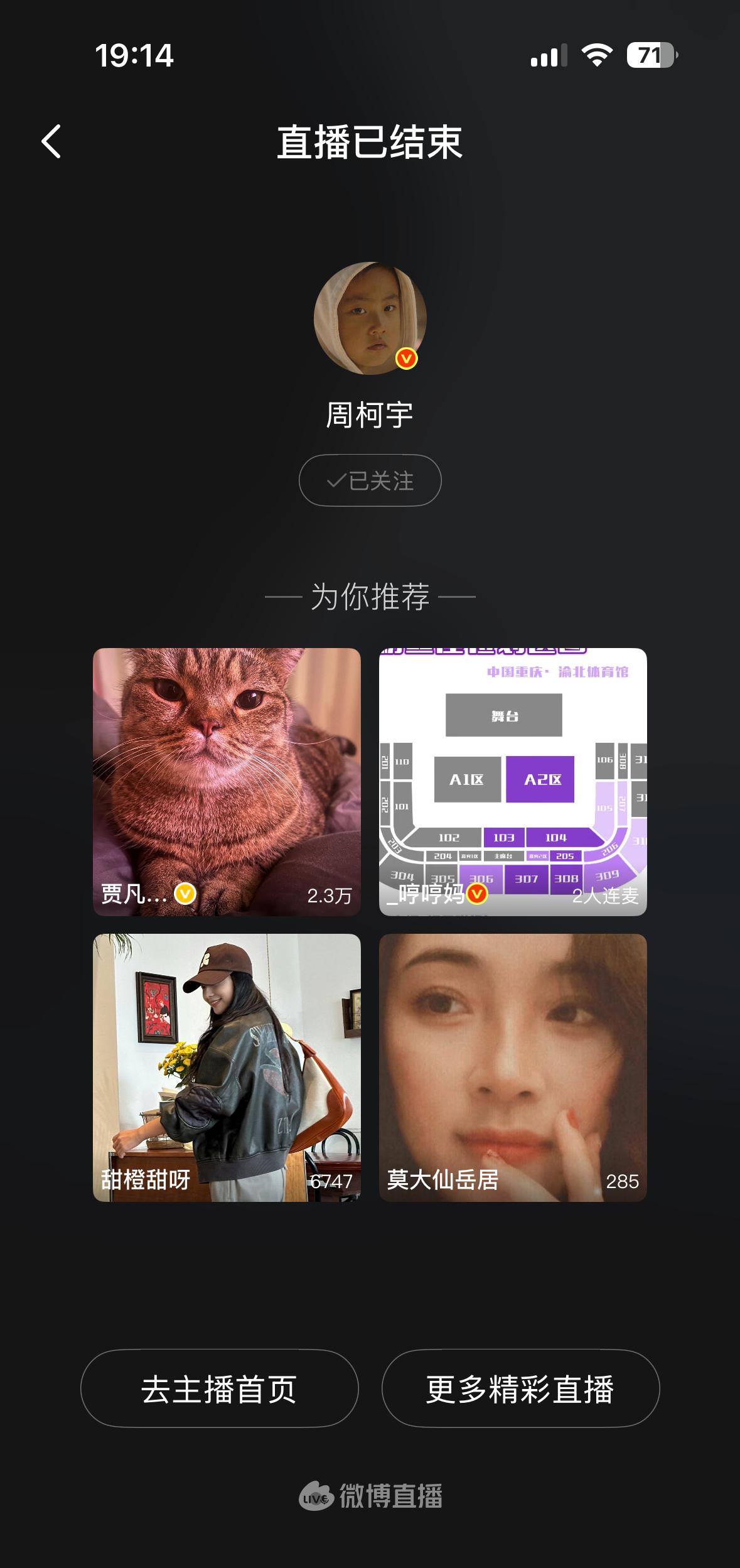
Task: Go to the streamer's homepage via 去主播首页
Action: (x=219, y=1388)
